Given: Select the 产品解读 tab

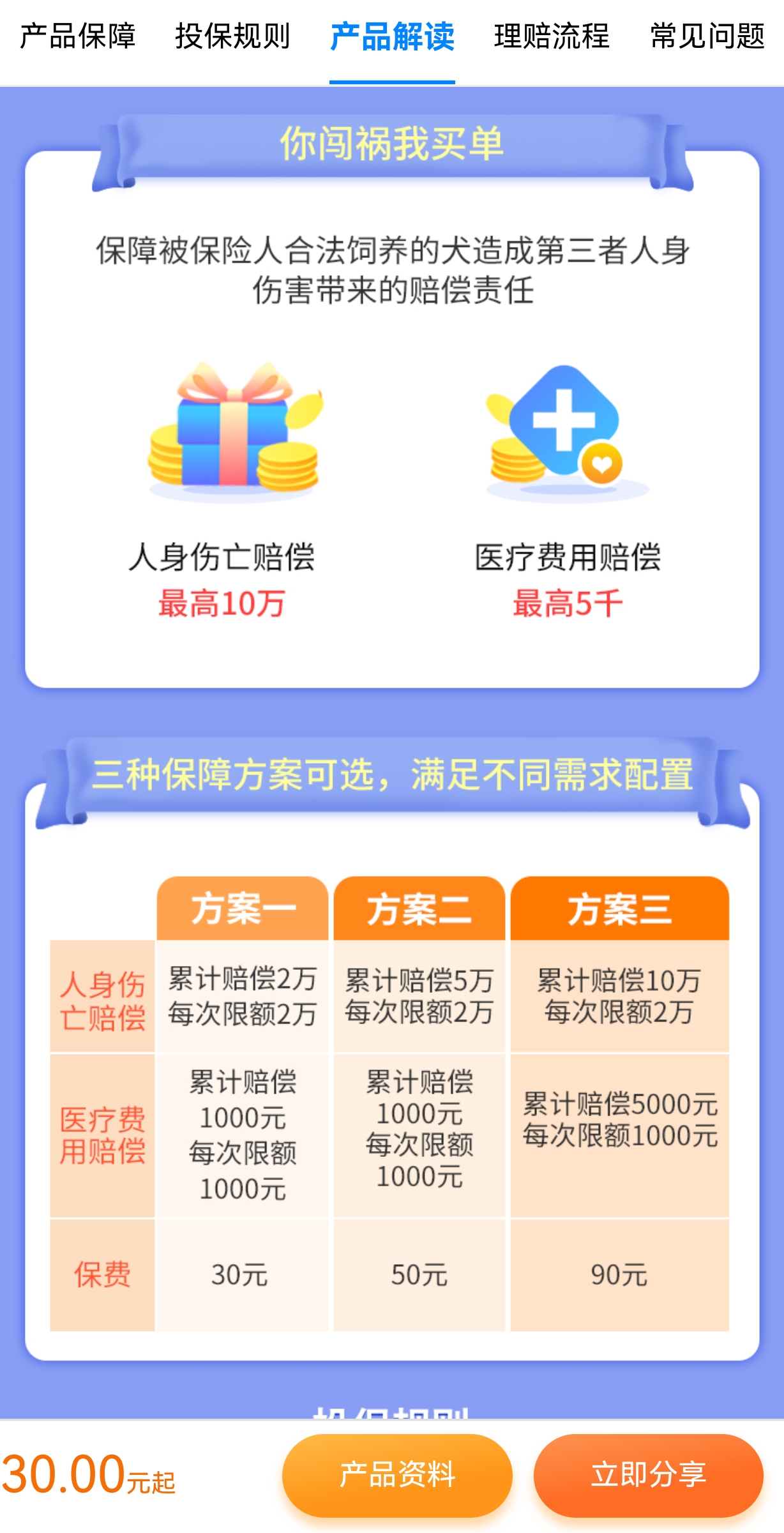Looking at the screenshot, I should (392, 37).
